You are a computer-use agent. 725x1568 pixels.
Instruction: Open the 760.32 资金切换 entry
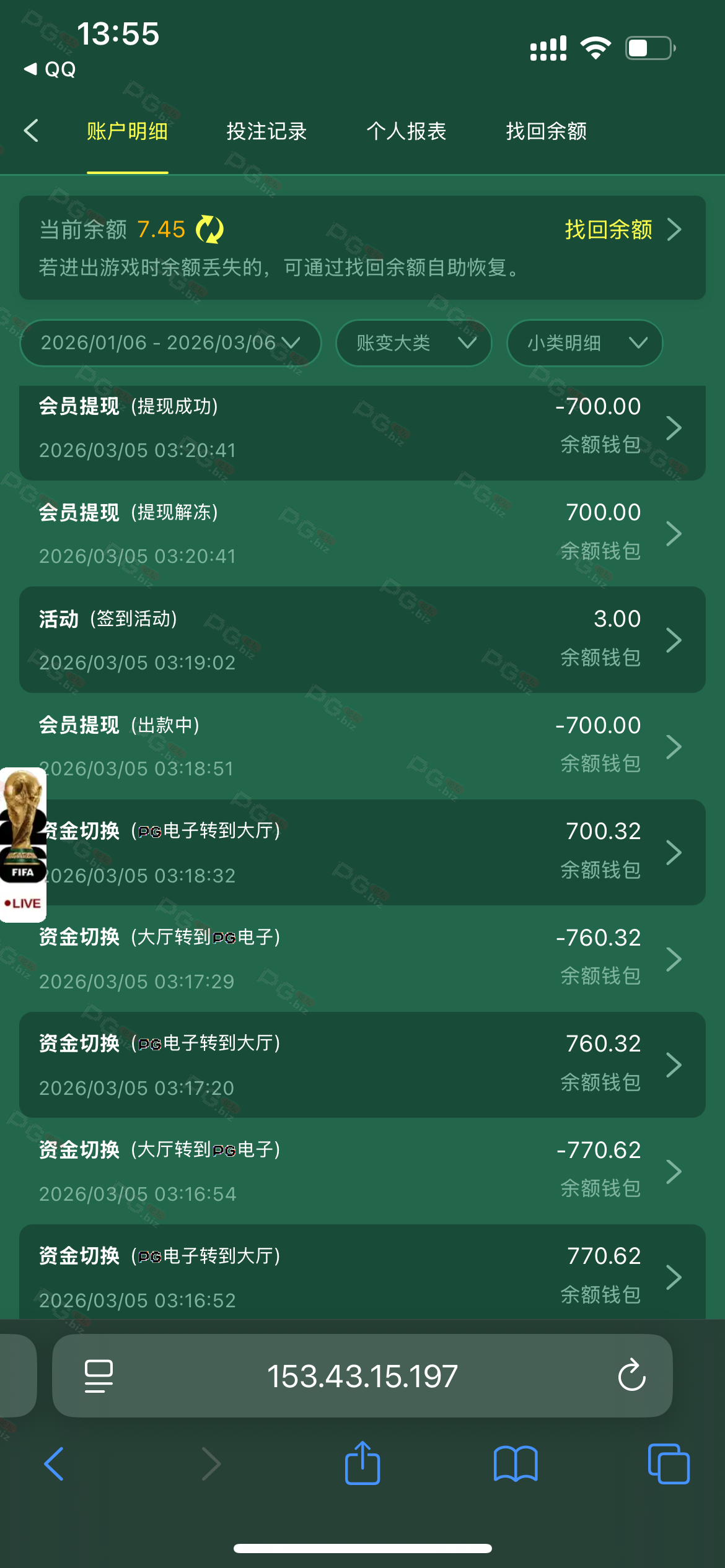click(x=362, y=1065)
